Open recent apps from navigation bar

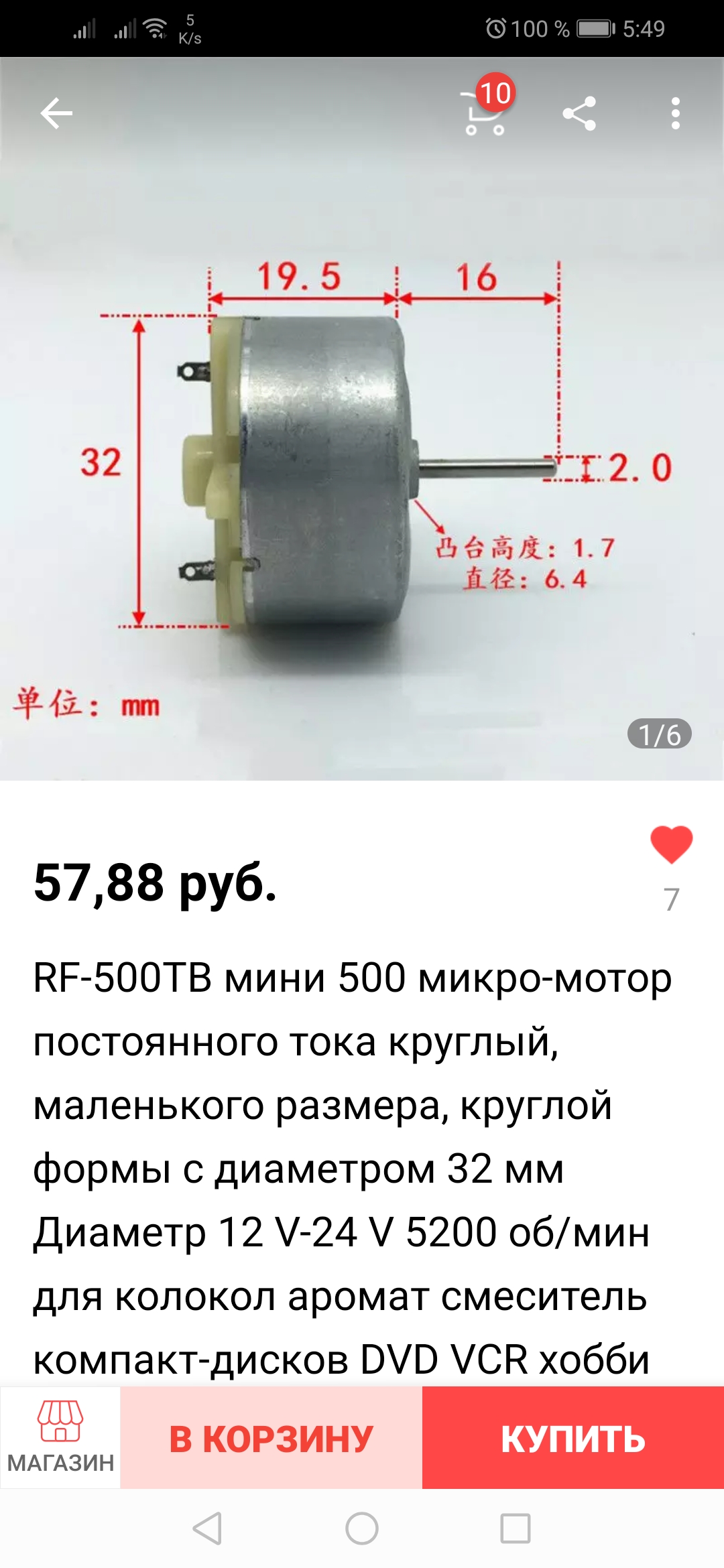[515, 1529]
